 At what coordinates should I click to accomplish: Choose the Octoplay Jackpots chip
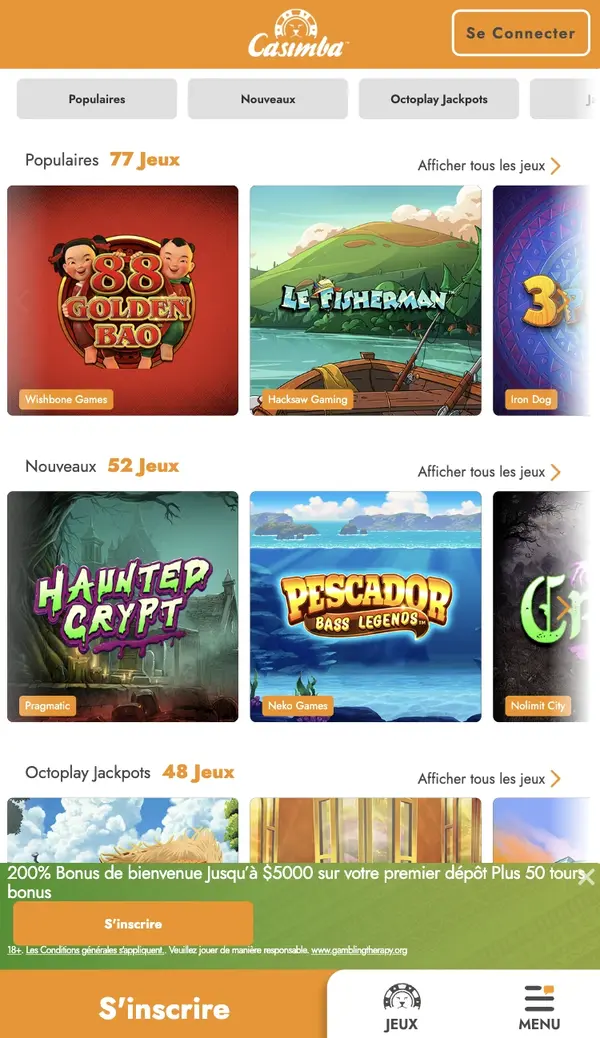439,99
